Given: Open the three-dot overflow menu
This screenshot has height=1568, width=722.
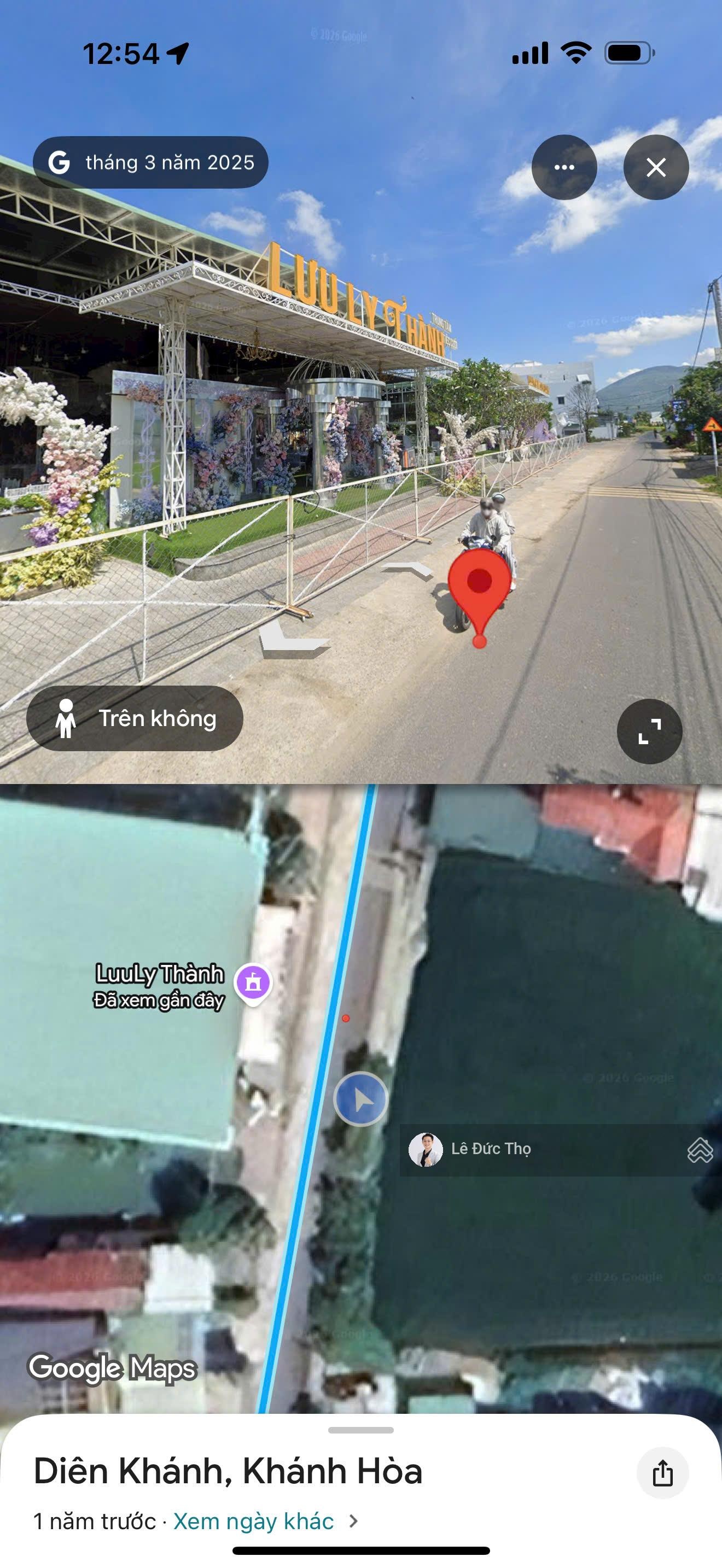Looking at the screenshot, I should [564, 167].
